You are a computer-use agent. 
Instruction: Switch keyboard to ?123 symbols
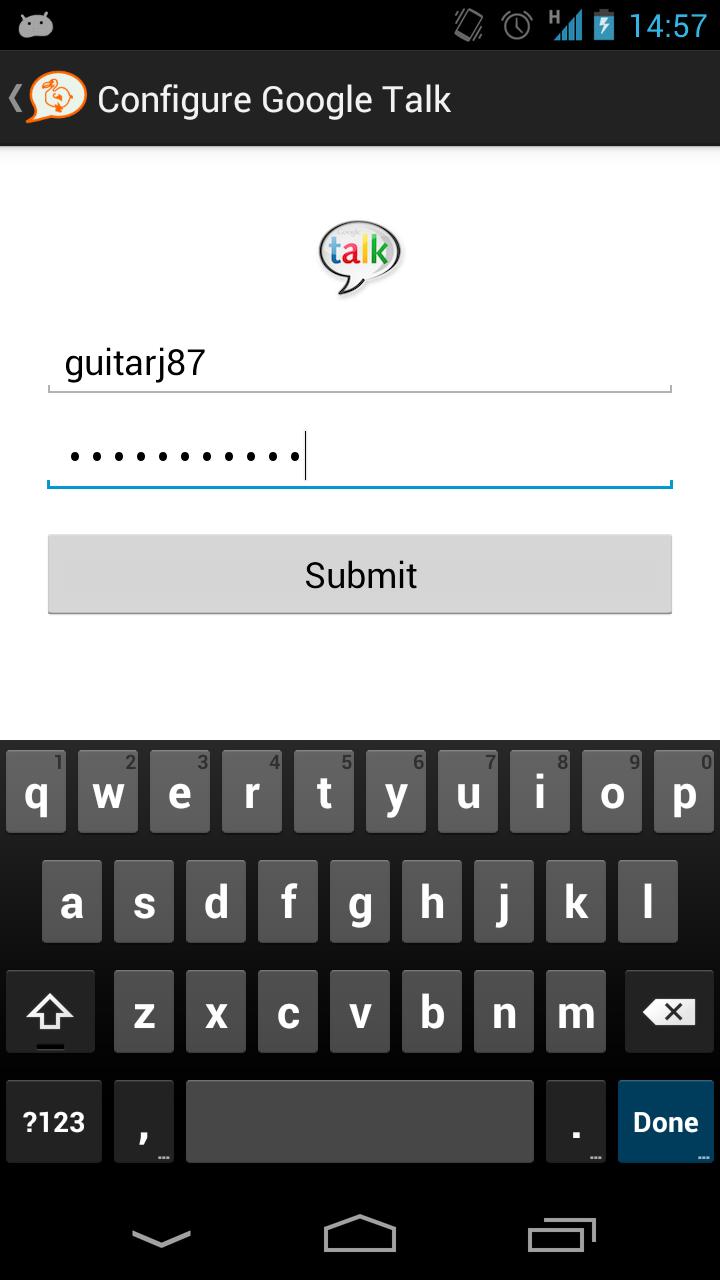pyautogui.click(x=54, y=1121)
